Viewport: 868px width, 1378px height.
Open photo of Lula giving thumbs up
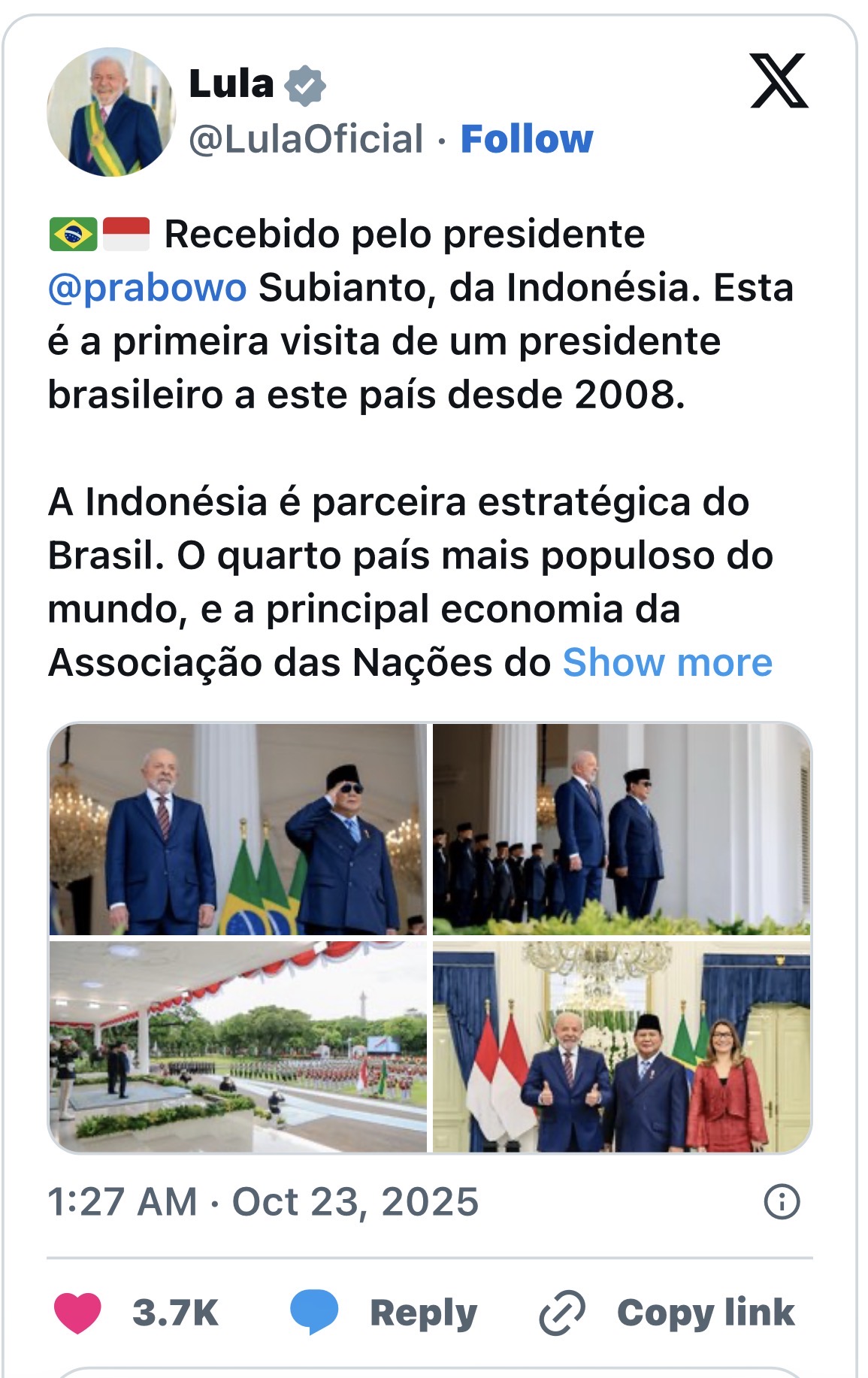pyautogui.click(x=622, y=1046)
